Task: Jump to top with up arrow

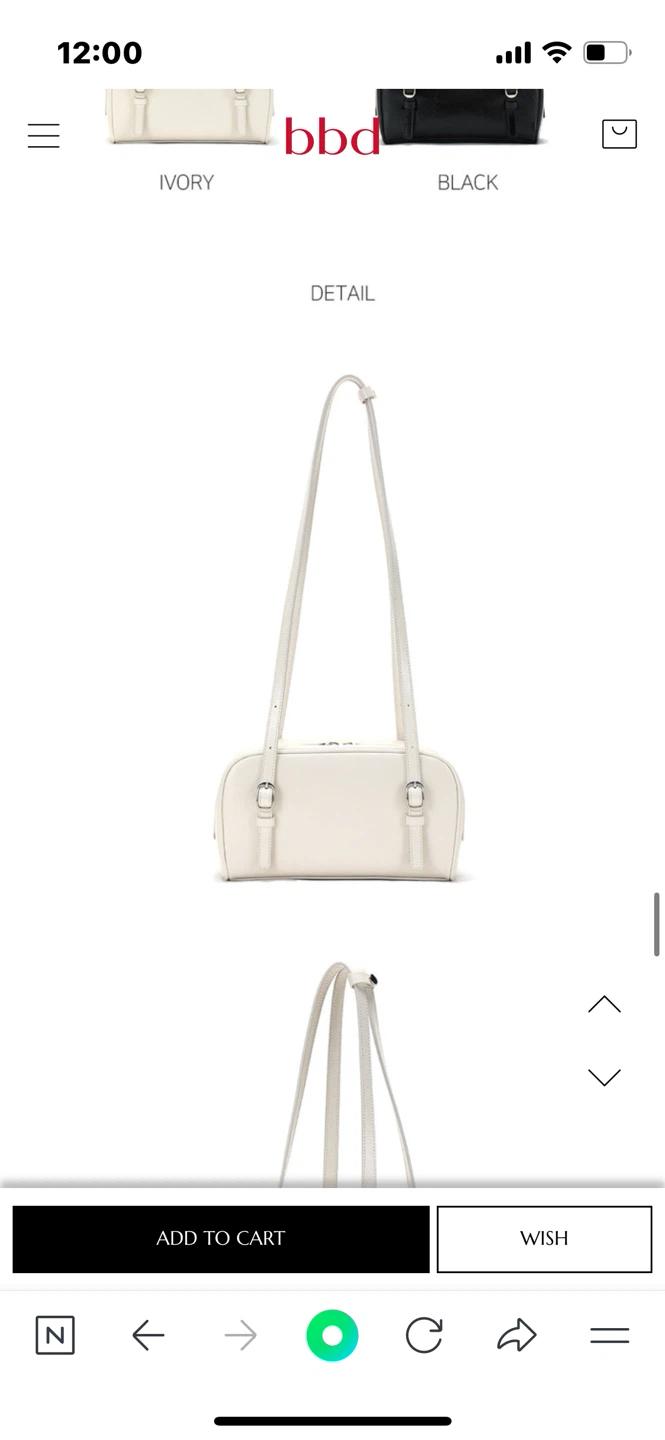Action: coord(604,1004)
